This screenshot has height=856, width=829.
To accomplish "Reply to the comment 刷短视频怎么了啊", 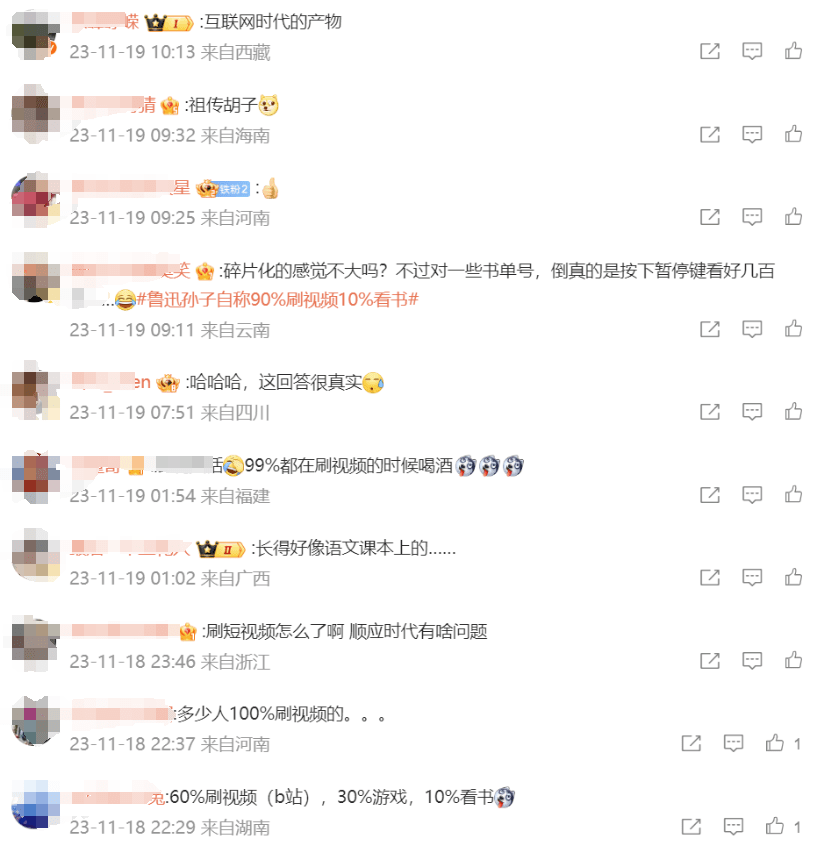I will coord(752,660).
